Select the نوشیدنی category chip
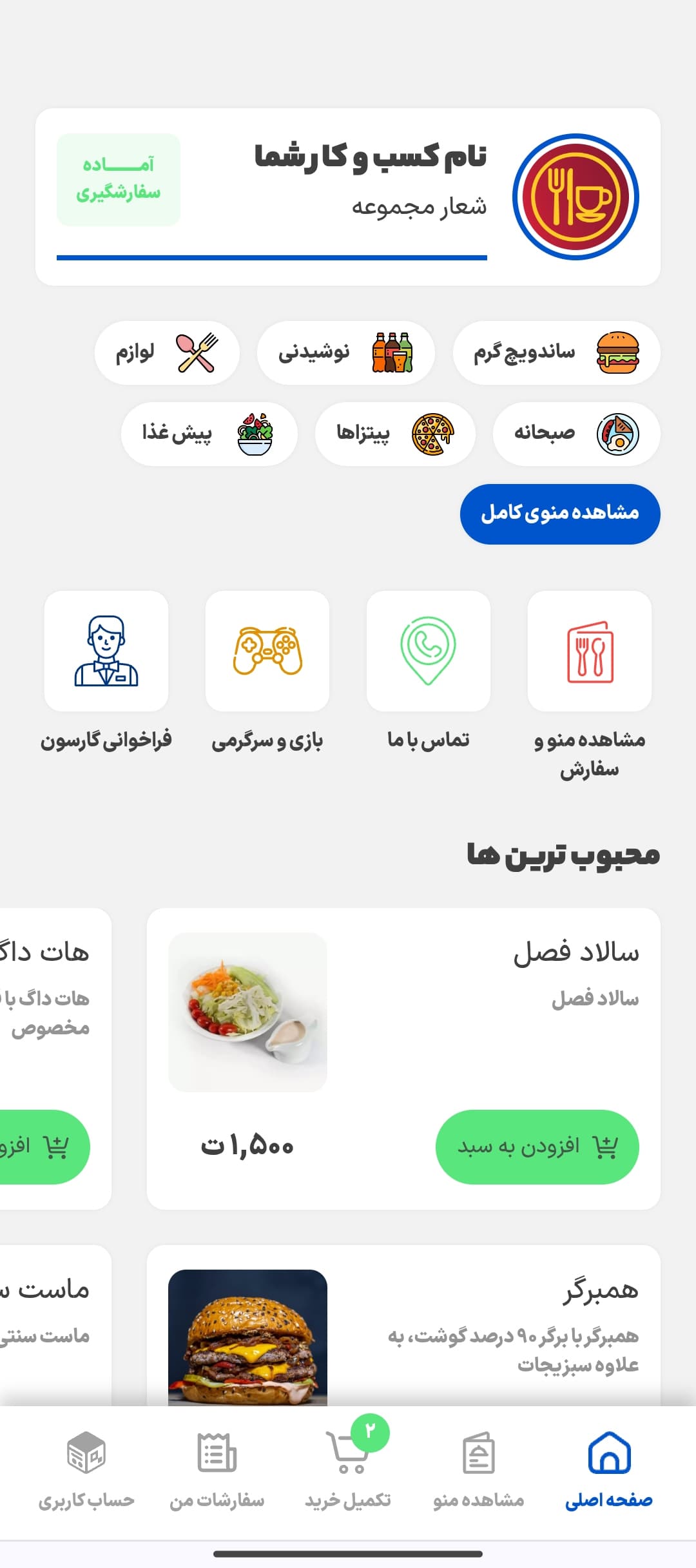696x1568 pixels. 345,353
